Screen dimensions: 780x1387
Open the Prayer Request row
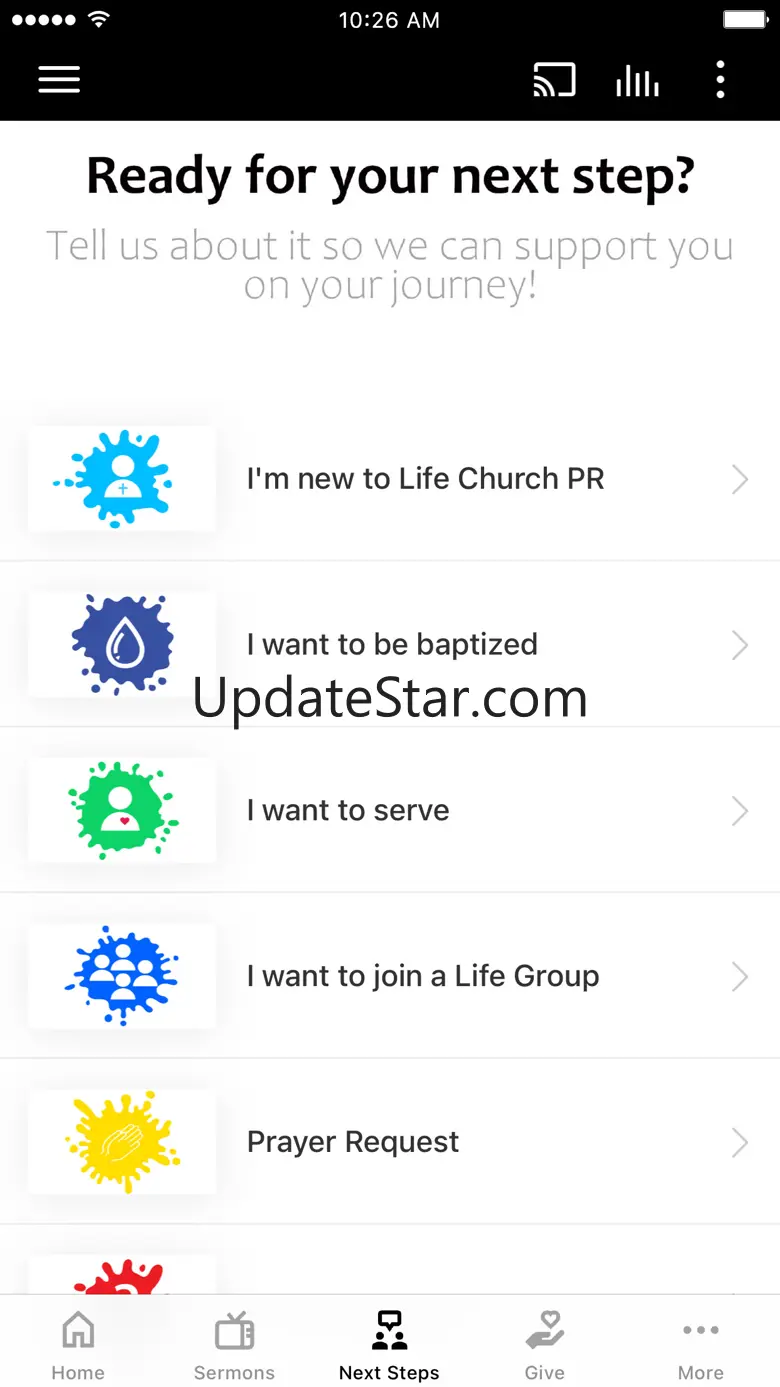point(390,1142)
